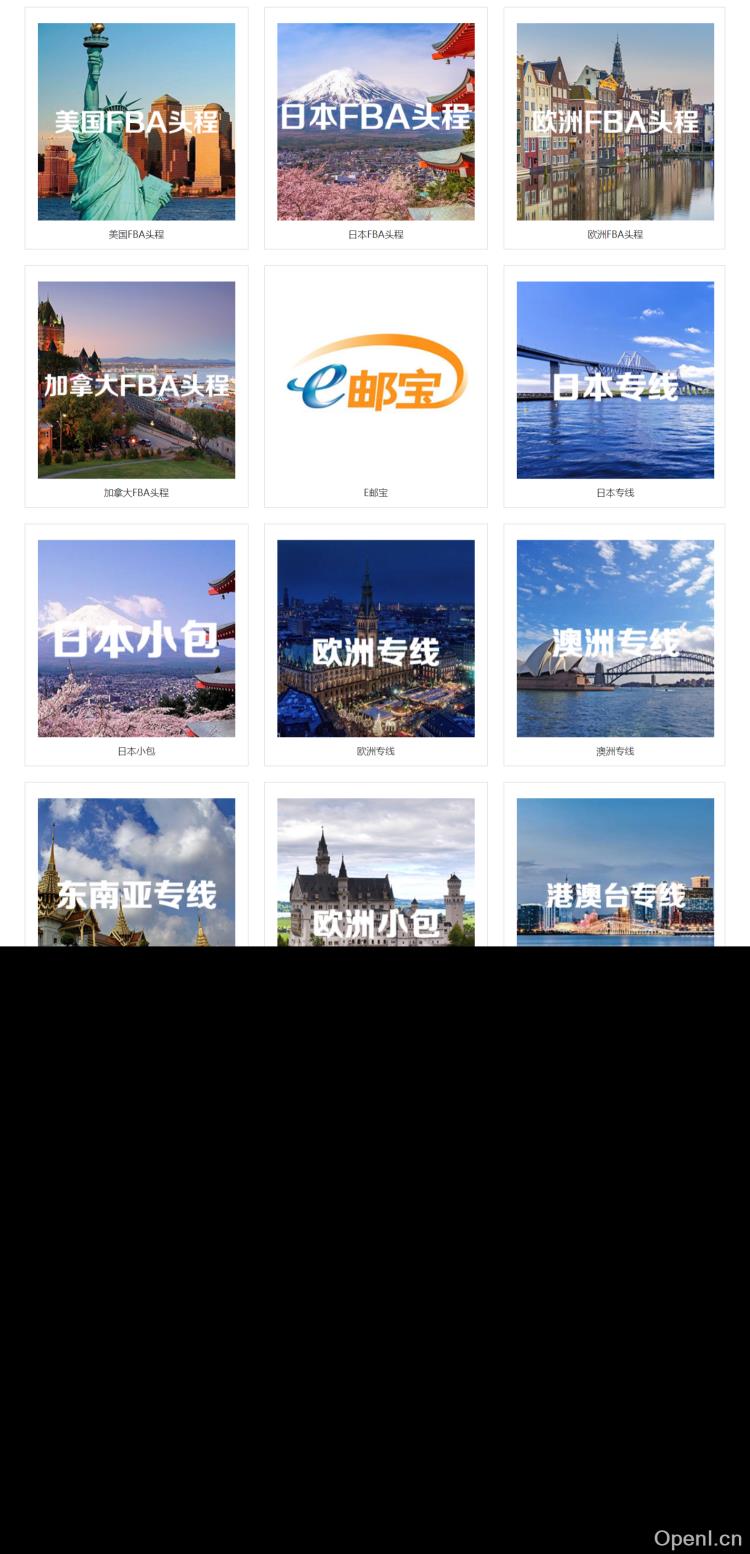Click the E邮宝 logo card
The image size is (750, 1554).
click(375, 381)
